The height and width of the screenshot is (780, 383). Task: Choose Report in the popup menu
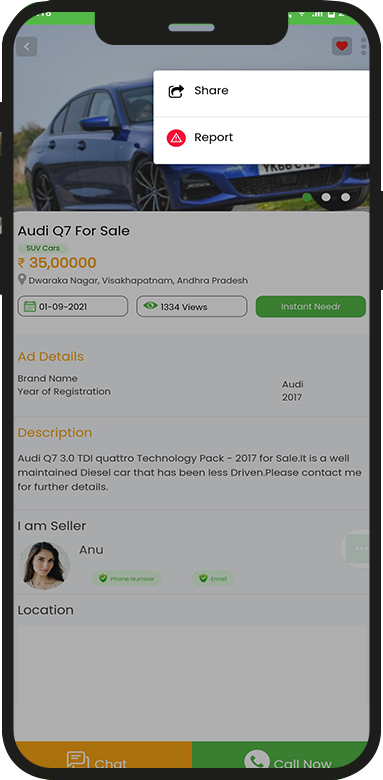262,138
